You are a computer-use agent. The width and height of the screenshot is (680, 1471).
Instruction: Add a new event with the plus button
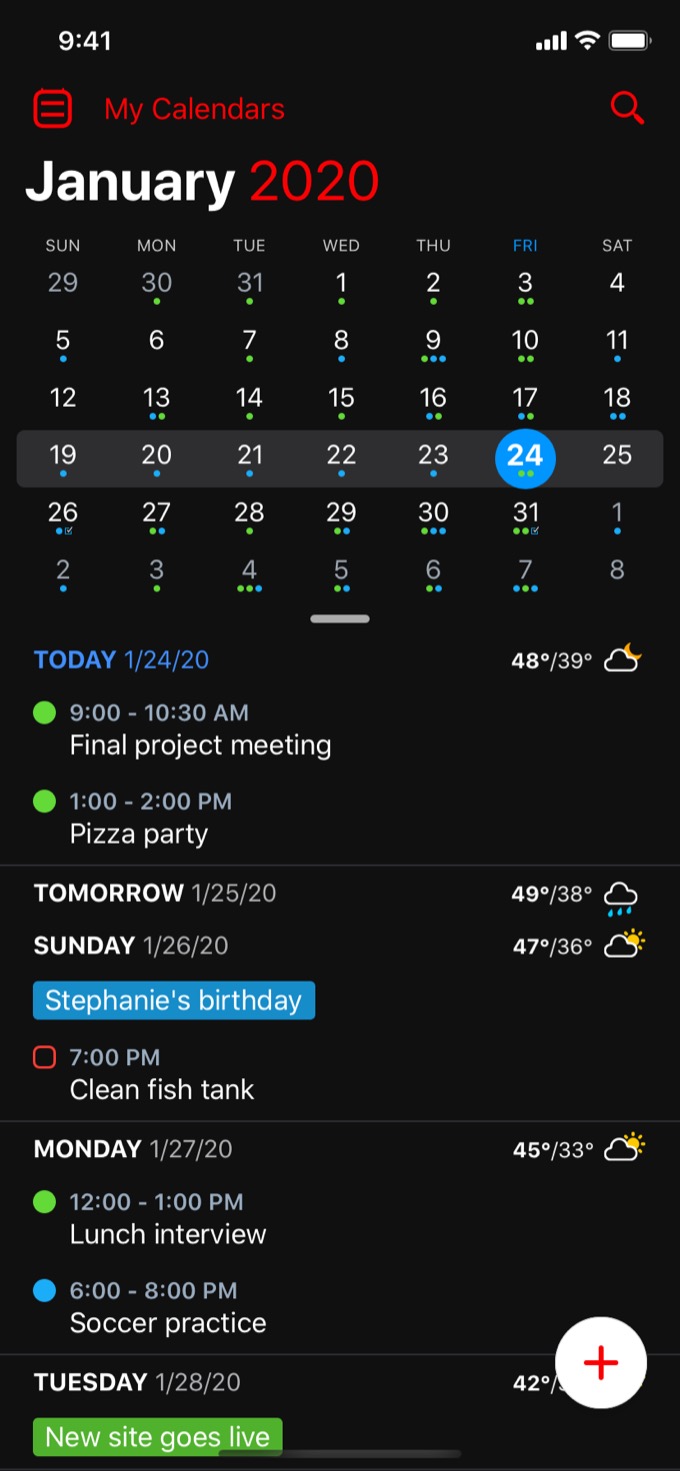point(601,1362)
